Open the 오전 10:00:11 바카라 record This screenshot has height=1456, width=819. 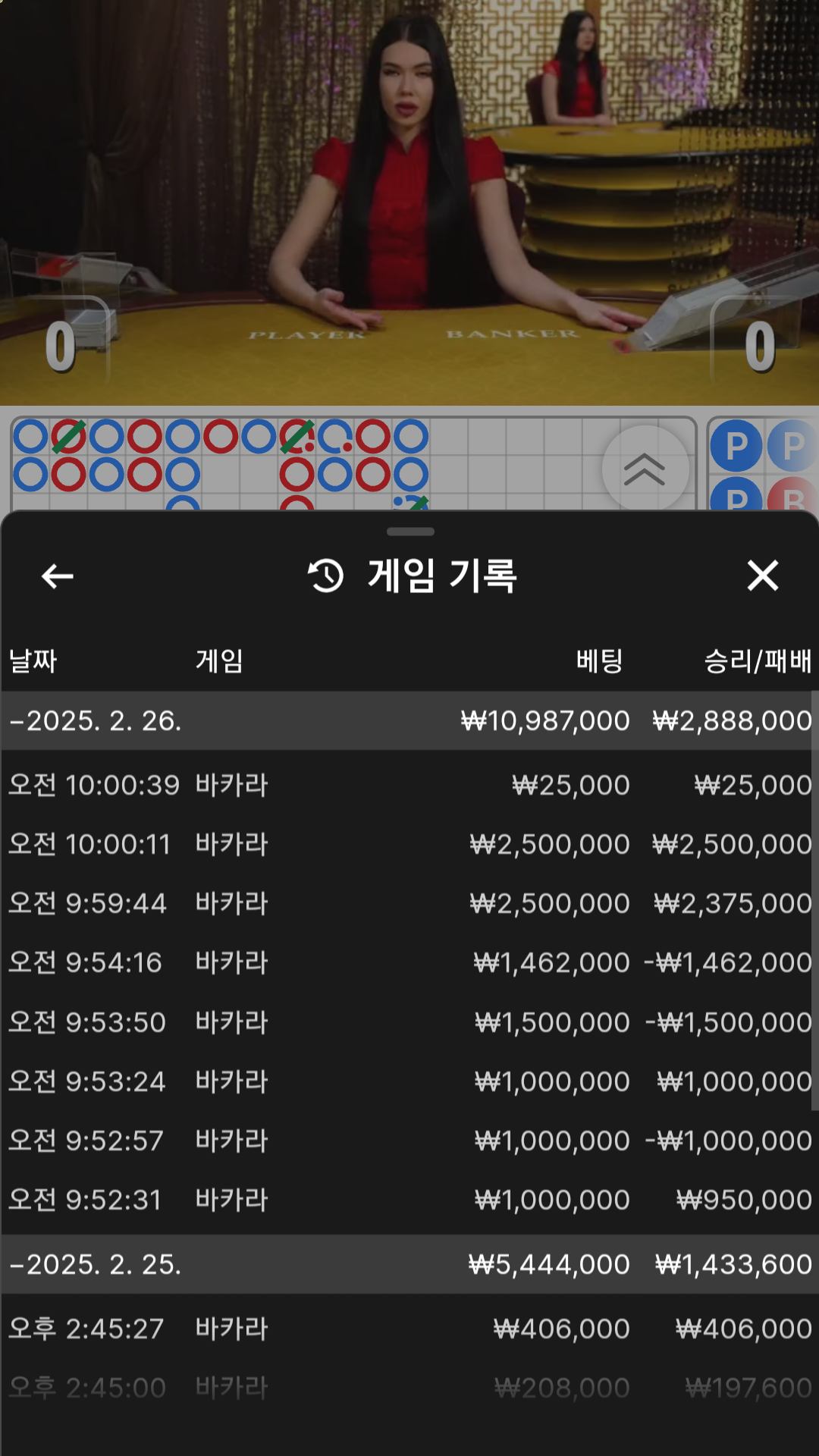[409, 844]
